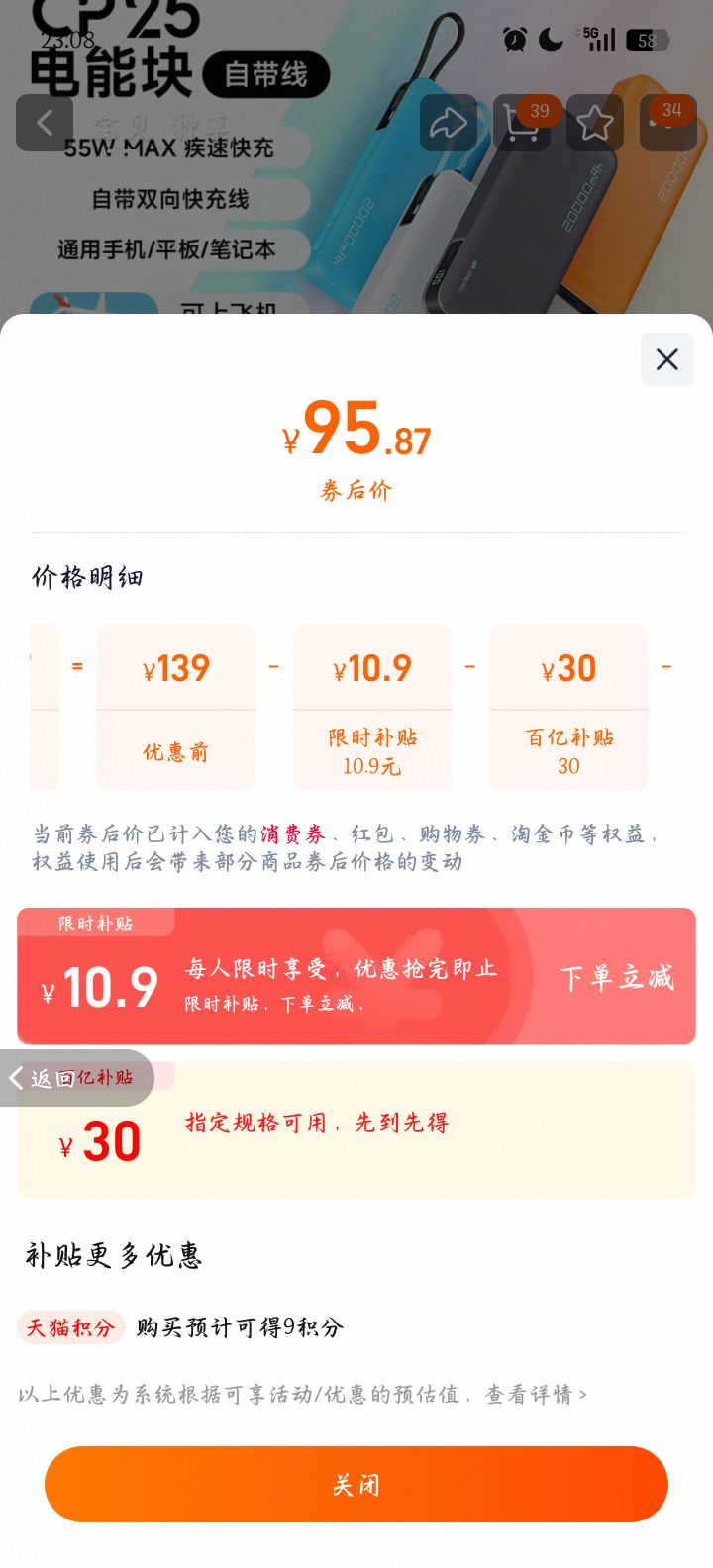Tap the alarm clock icon in status bar
The height and width of the screenshot is (1568, 713).
[x=514, y=41]
